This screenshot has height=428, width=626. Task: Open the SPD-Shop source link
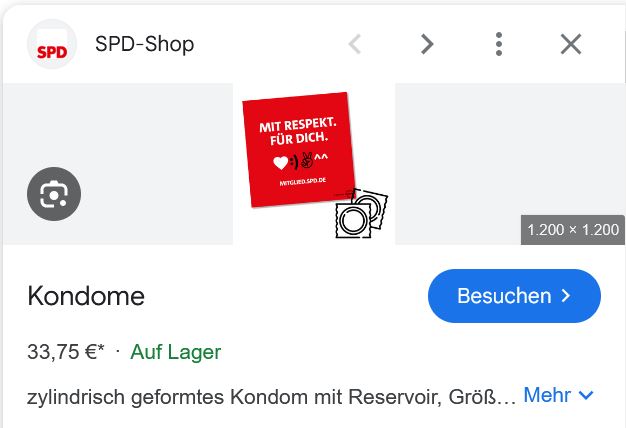pos(144,44)
